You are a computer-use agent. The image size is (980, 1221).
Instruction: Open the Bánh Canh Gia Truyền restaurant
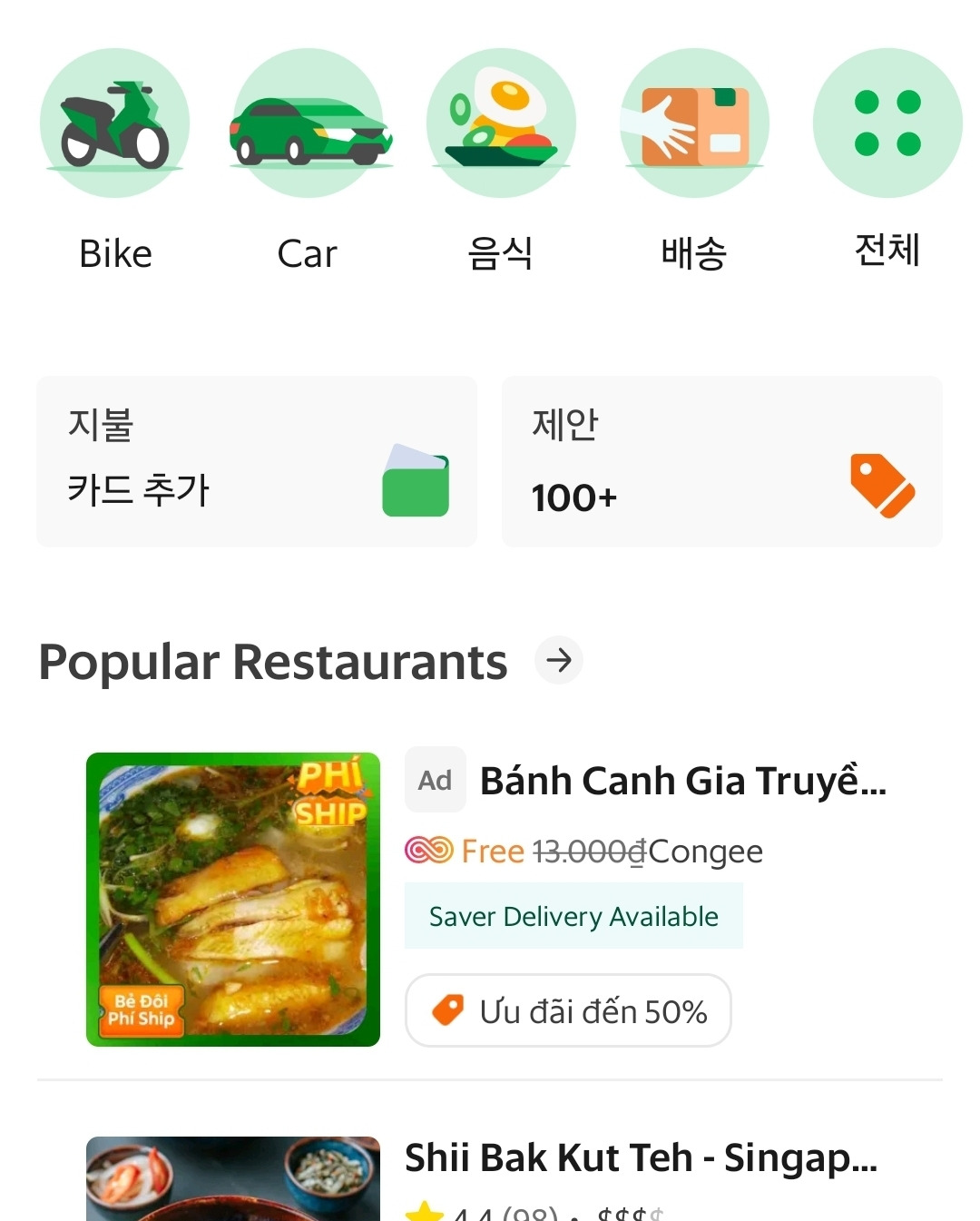click(682, 782)
